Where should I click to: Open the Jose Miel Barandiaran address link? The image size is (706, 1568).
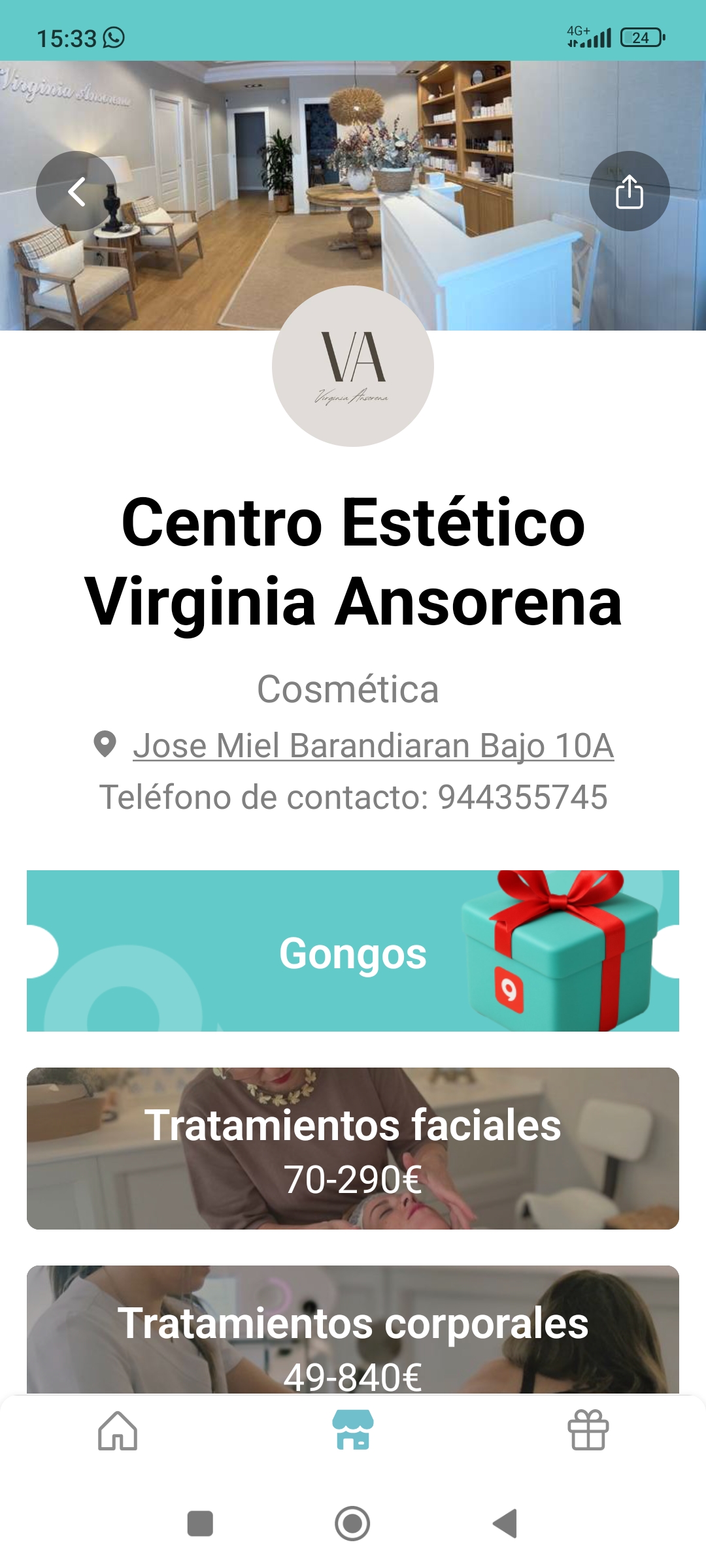(373, 745)
